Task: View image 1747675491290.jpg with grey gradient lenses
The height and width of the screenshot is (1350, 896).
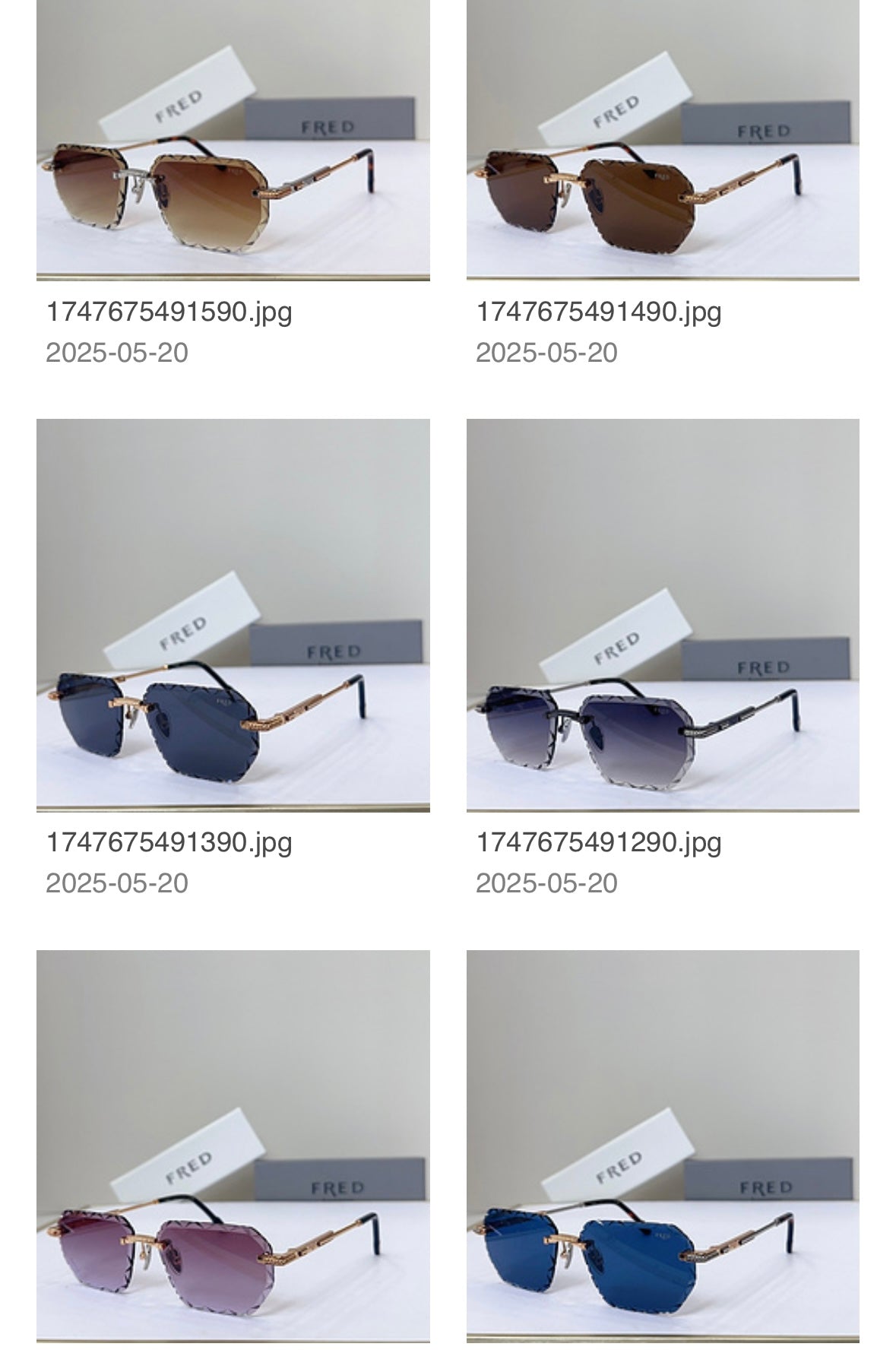Action: click(x=663, y=615)
